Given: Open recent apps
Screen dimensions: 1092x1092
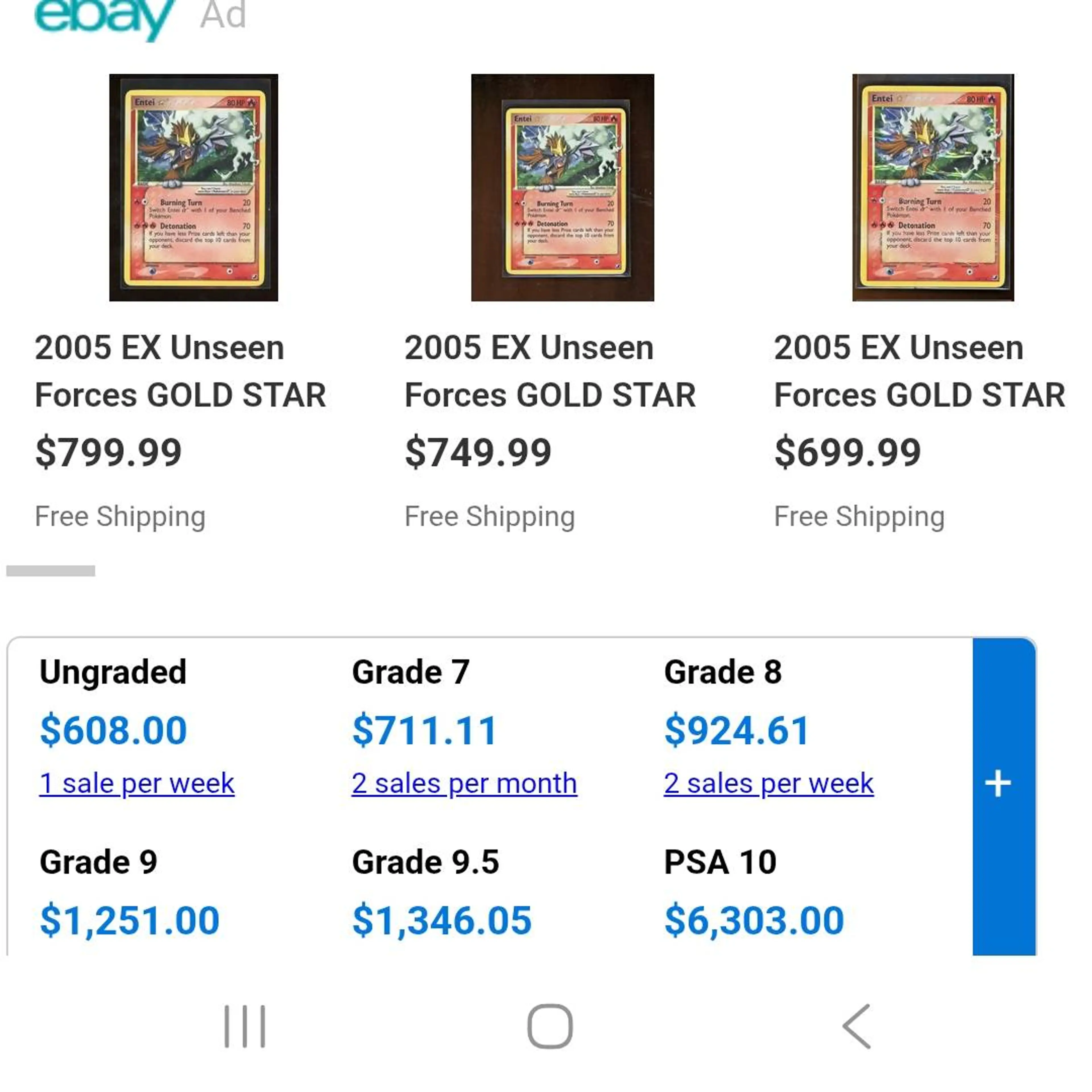Looking at the screenshot, I should click(245, 1026).
